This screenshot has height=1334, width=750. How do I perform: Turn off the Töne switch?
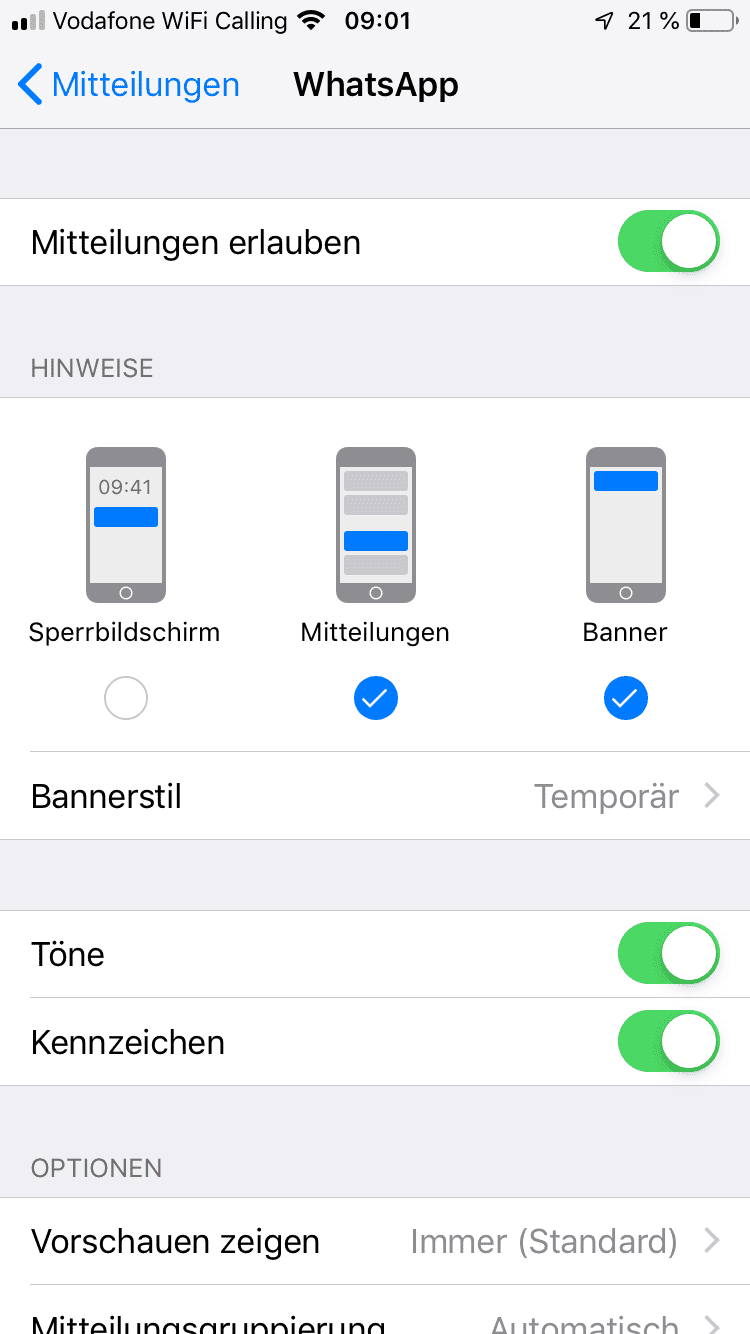[668, 954]
